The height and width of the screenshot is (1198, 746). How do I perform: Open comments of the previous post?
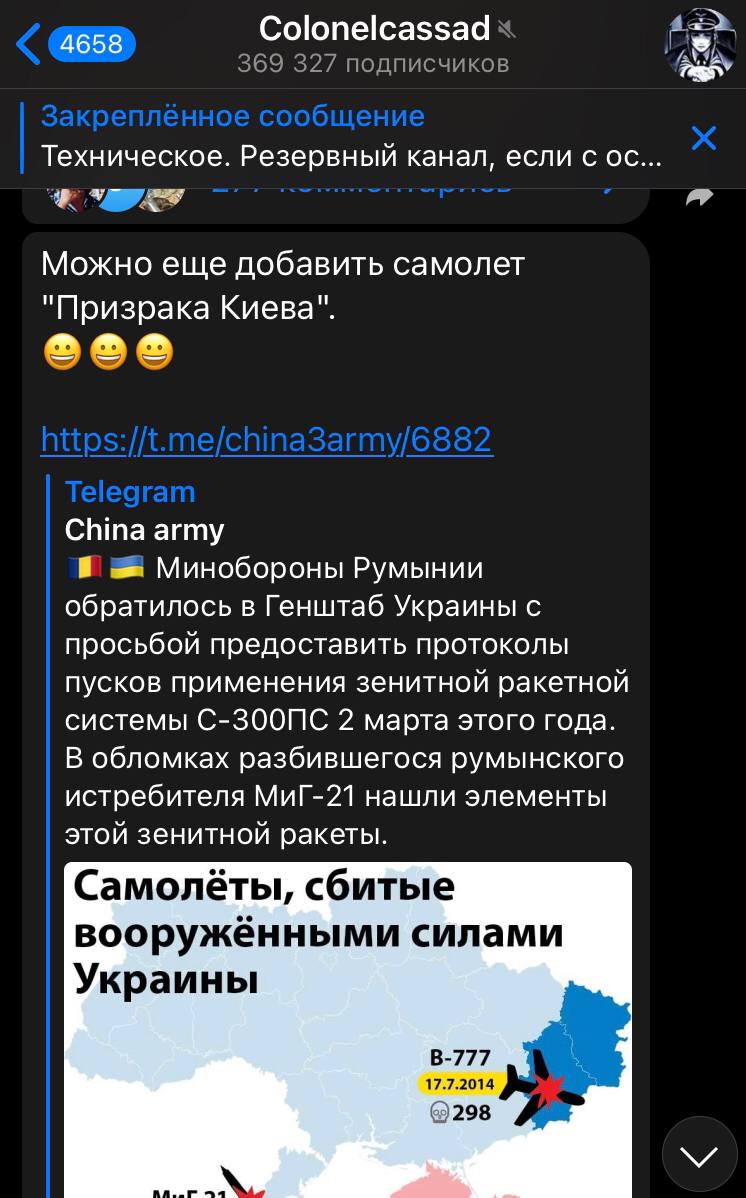pos(360,192)
